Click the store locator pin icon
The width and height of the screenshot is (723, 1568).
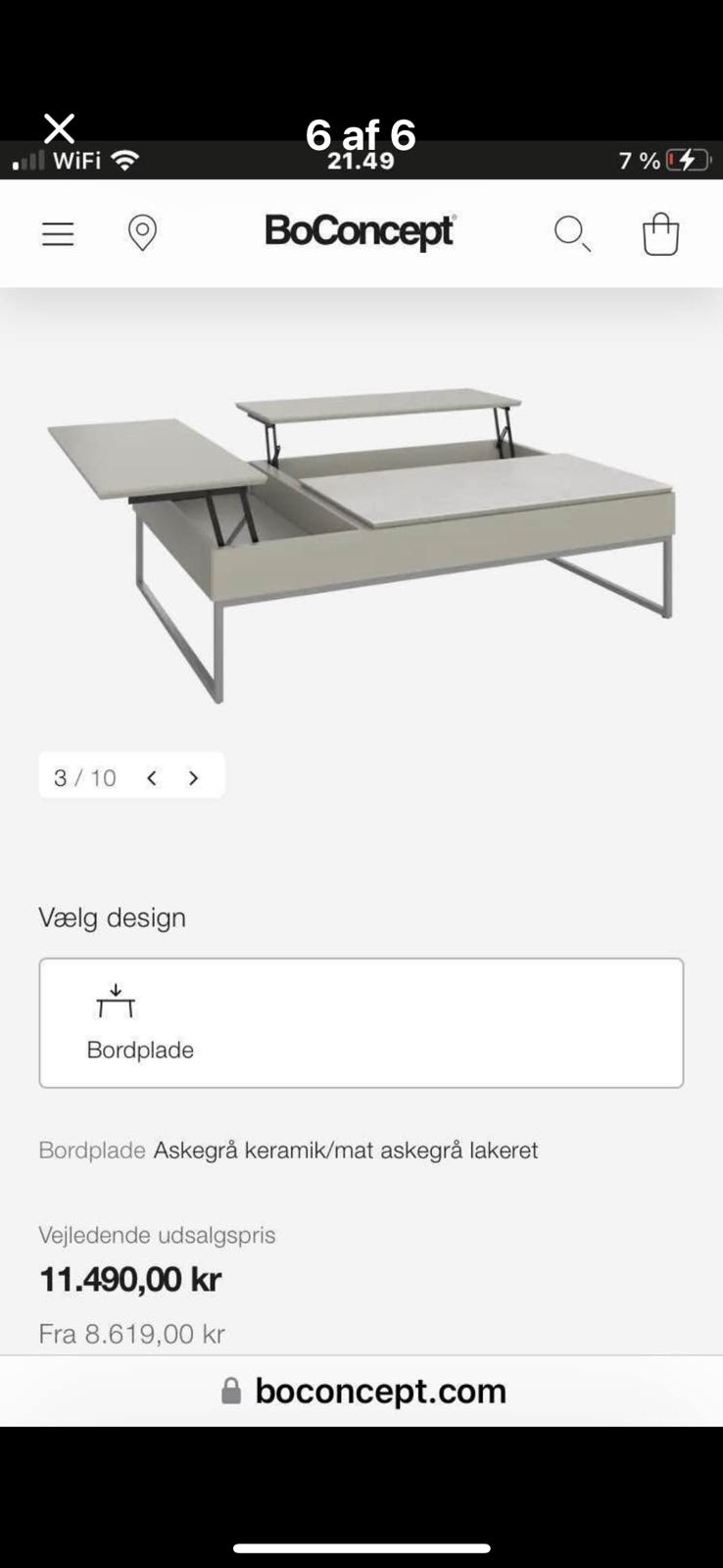(x=142, y=233)
